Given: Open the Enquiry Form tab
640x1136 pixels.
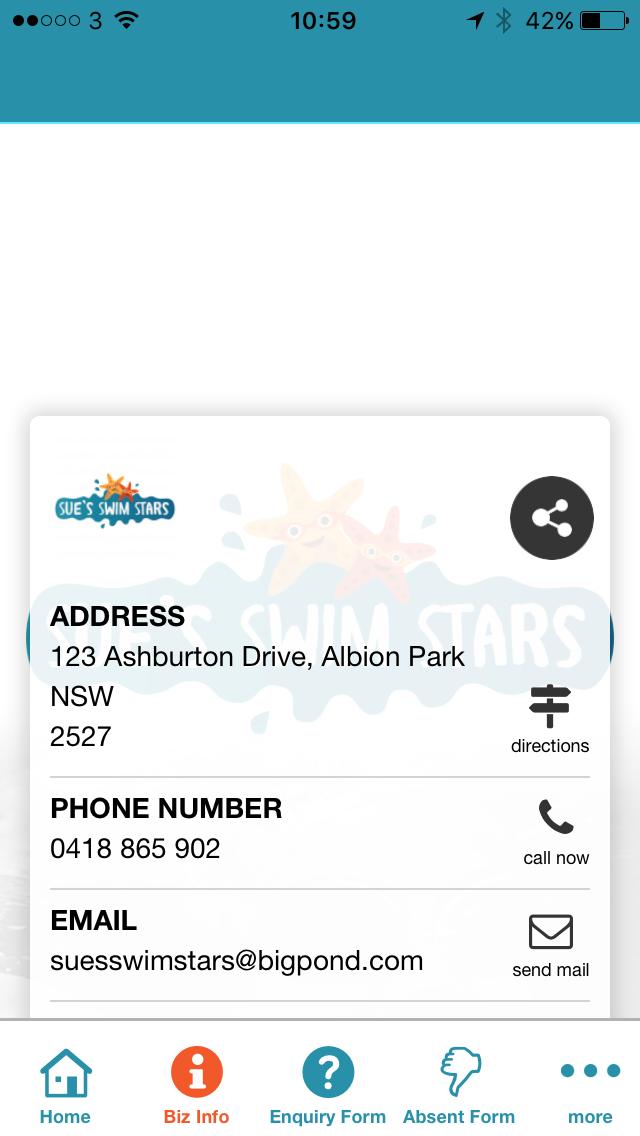Looking at the screenshot, I should pyautogui.click(x=327, y=1084).
